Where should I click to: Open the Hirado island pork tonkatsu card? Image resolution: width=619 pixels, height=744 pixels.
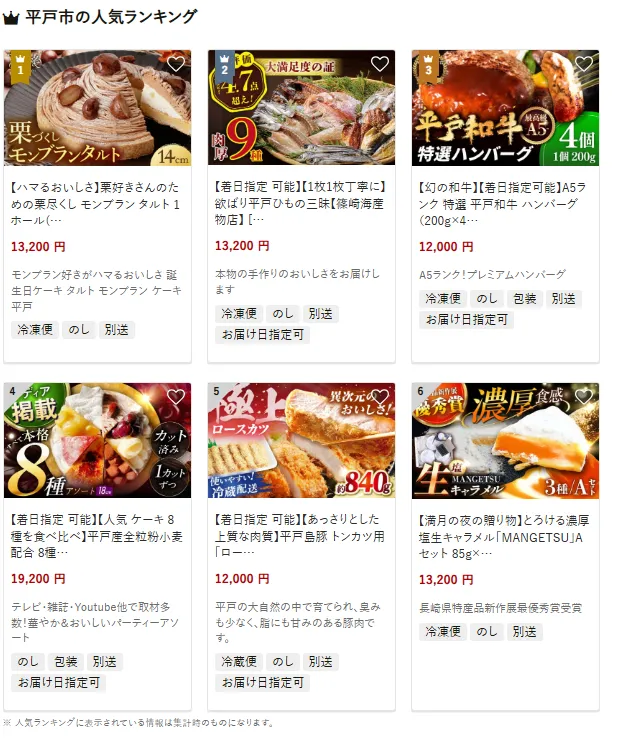[x=301, y=537]
